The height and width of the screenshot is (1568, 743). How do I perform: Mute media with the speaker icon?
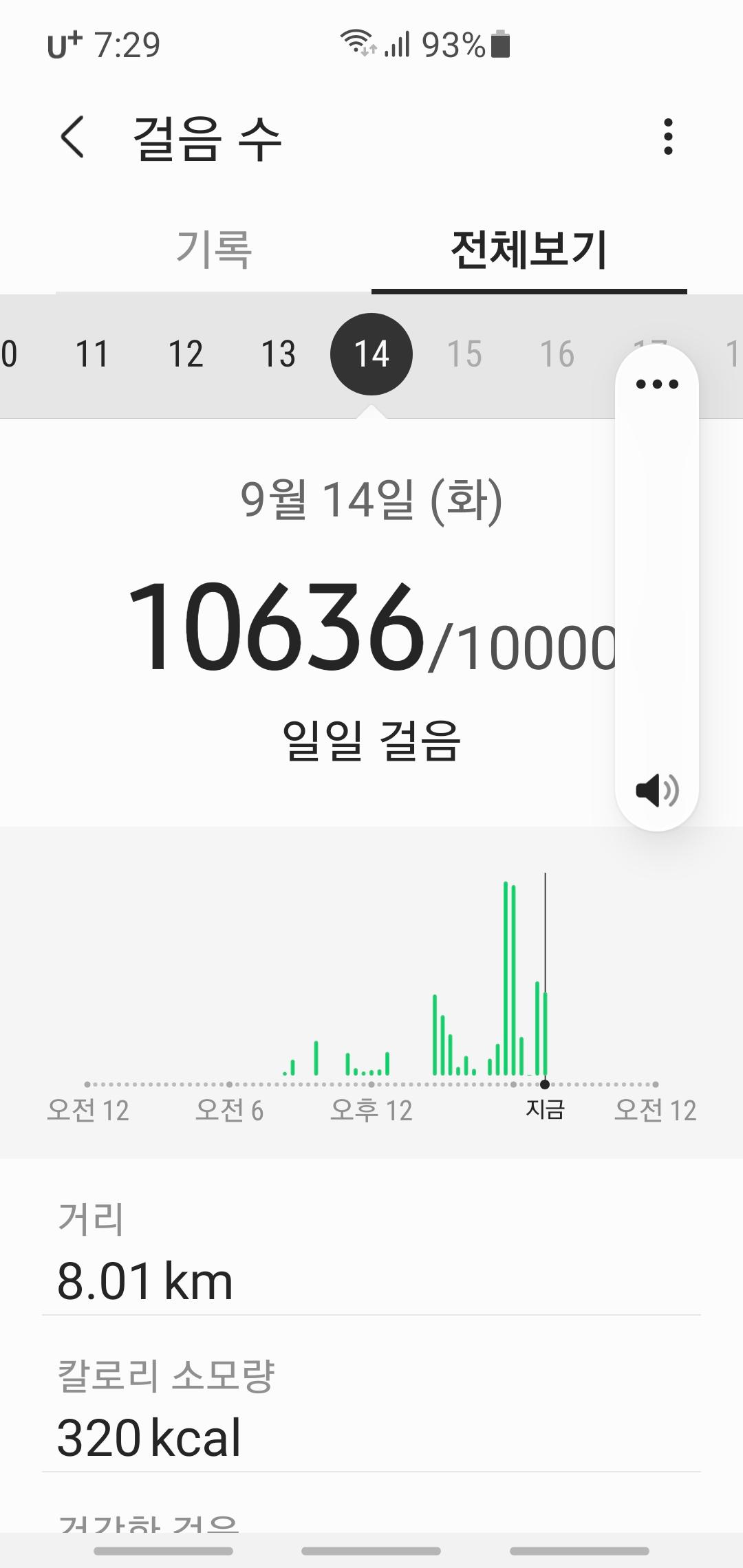[x=657, y=790]
